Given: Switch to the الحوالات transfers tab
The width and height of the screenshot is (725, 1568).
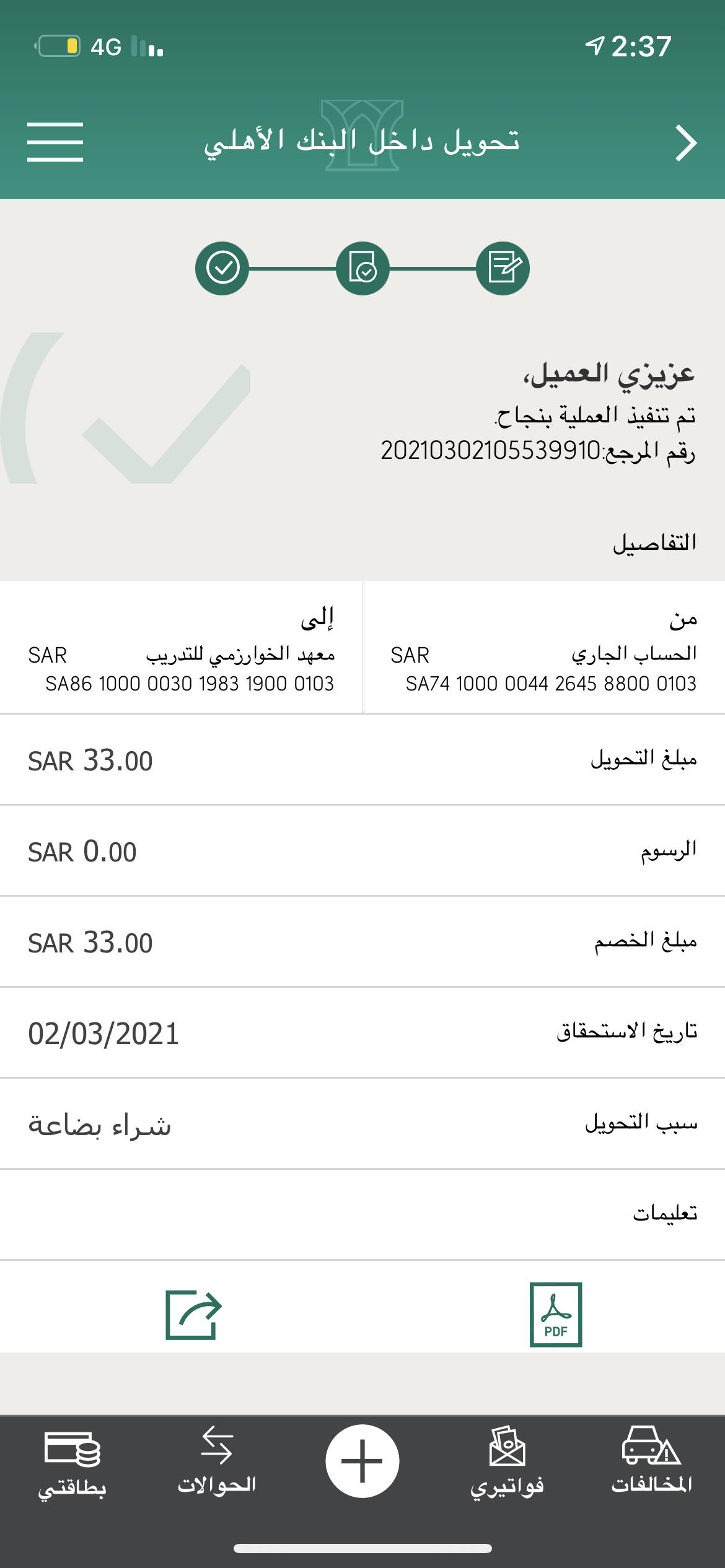Looking at the screenshot, I should (x=217, y=1463).
